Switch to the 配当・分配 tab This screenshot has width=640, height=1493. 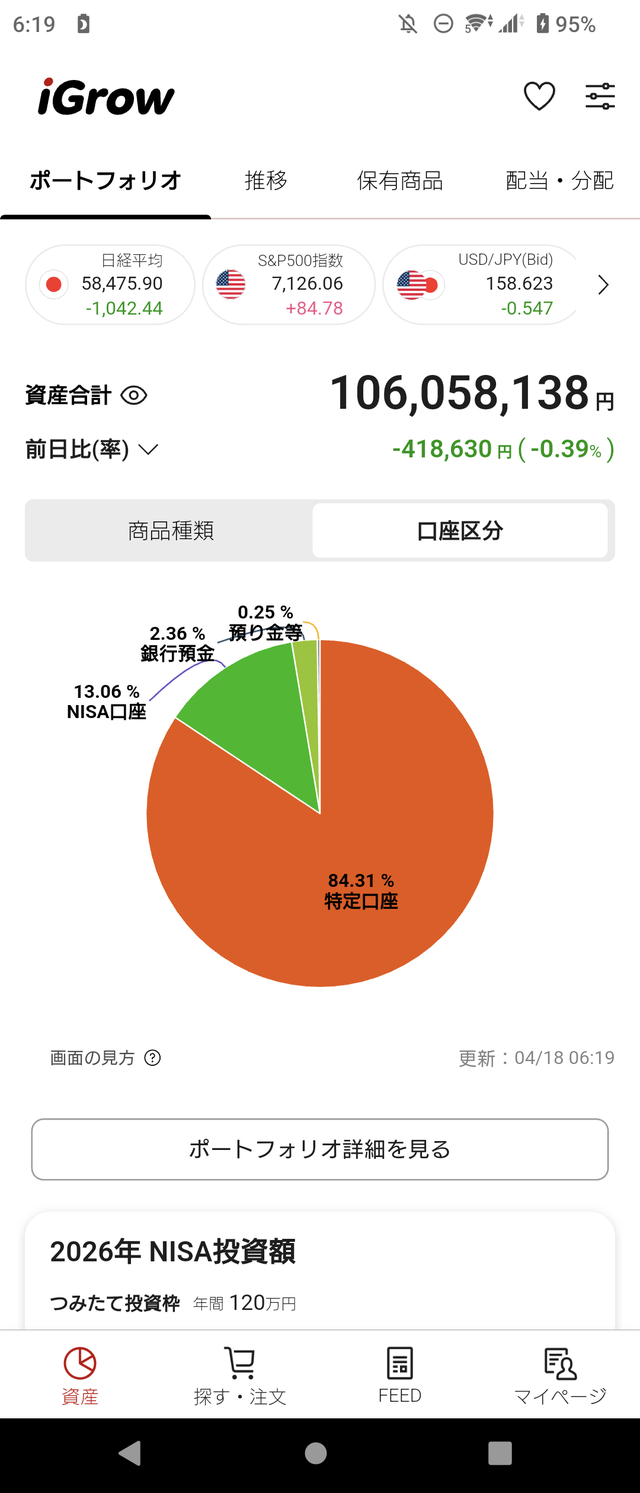(559, 181)
